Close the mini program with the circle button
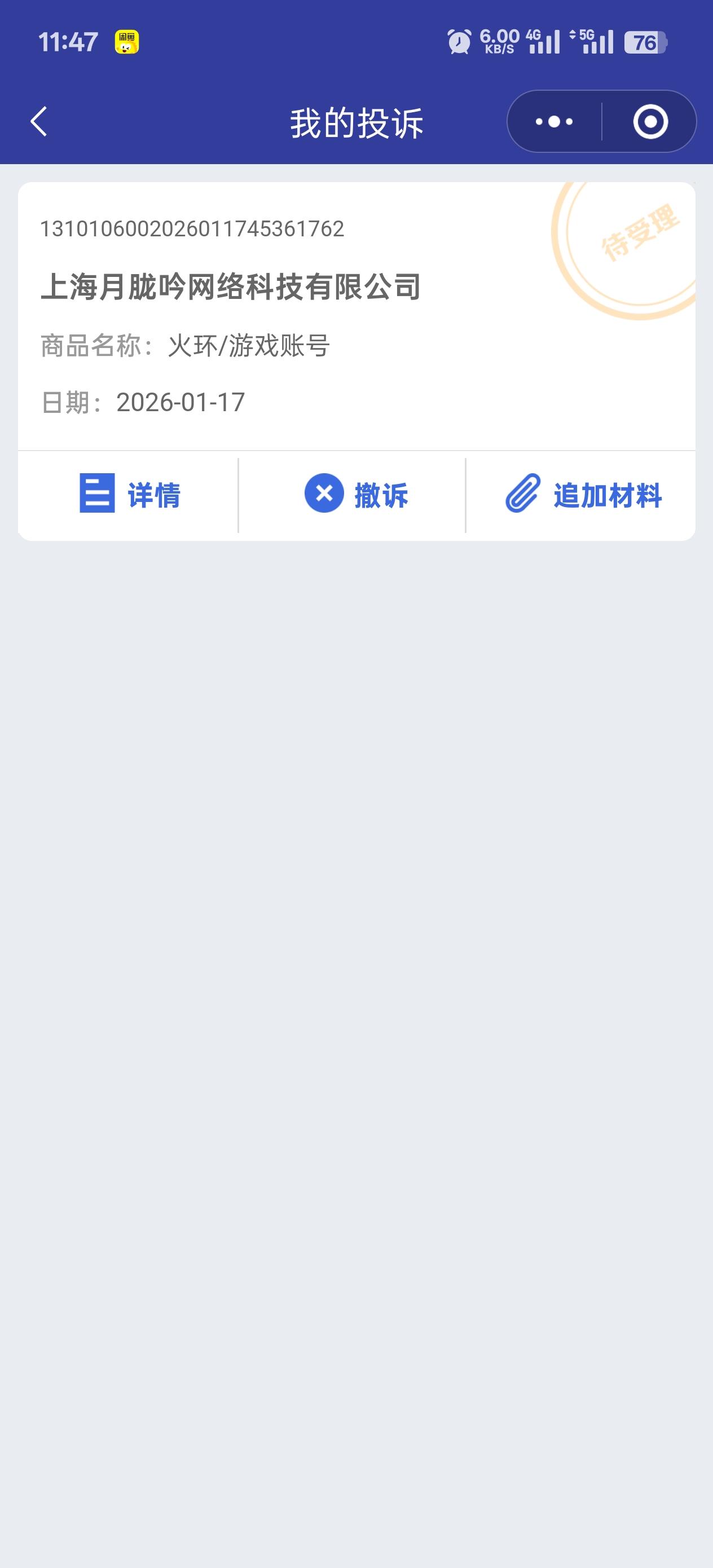Viewport: 713px width, 1568px height. click(x=650, y=122)
